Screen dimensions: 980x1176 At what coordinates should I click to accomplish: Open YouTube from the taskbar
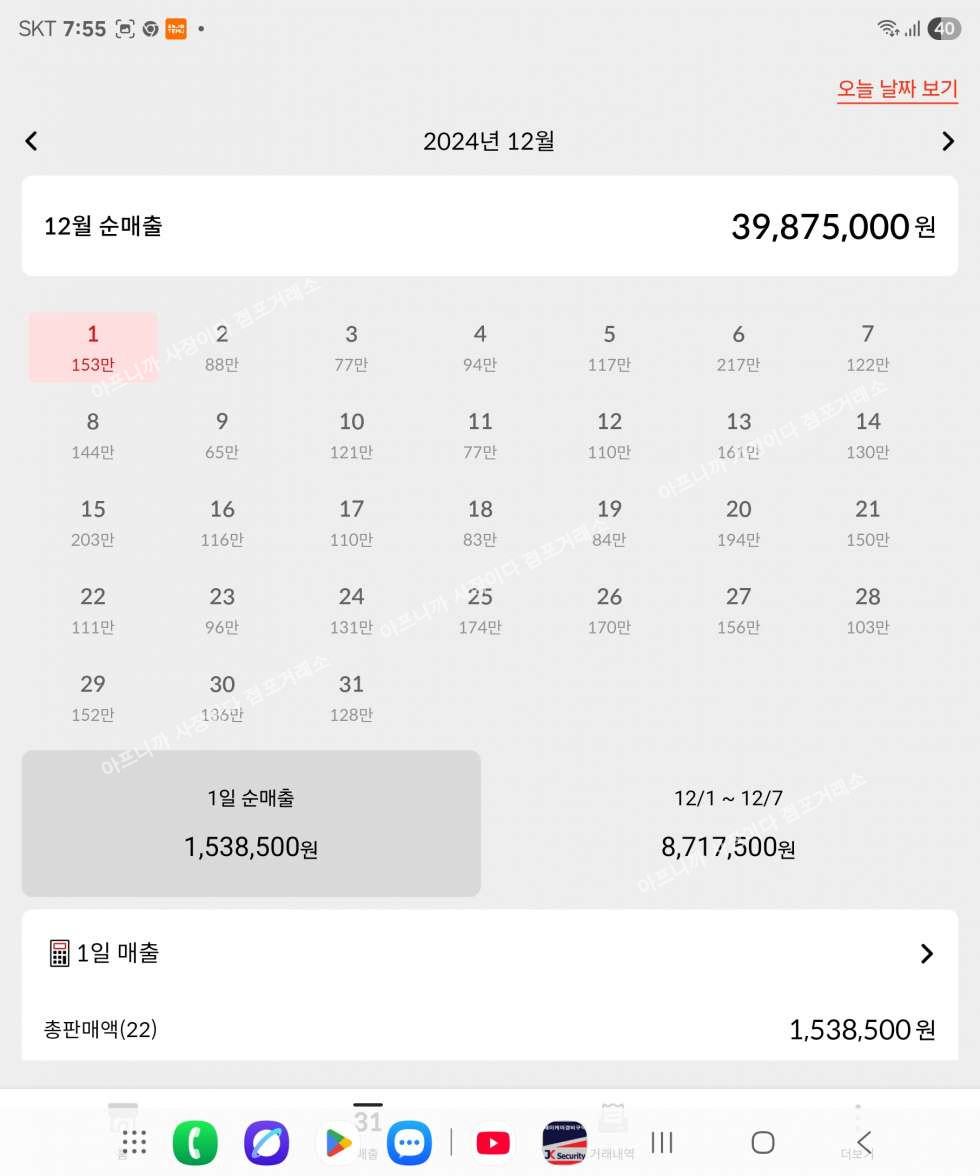[x=492, y=1143]
